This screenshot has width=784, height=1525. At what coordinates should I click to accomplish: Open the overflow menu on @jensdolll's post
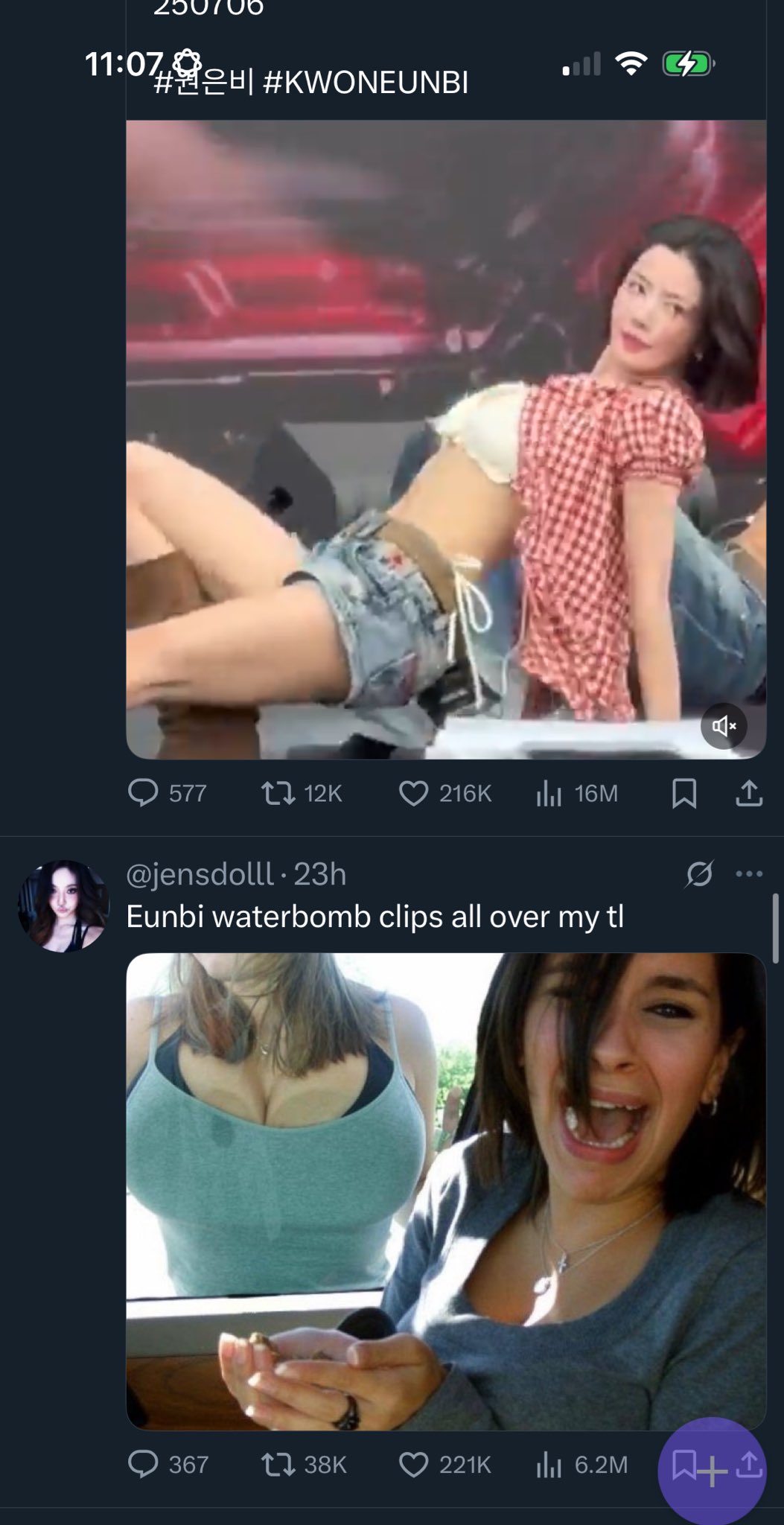pyautogui.click(x=749, y=874)
